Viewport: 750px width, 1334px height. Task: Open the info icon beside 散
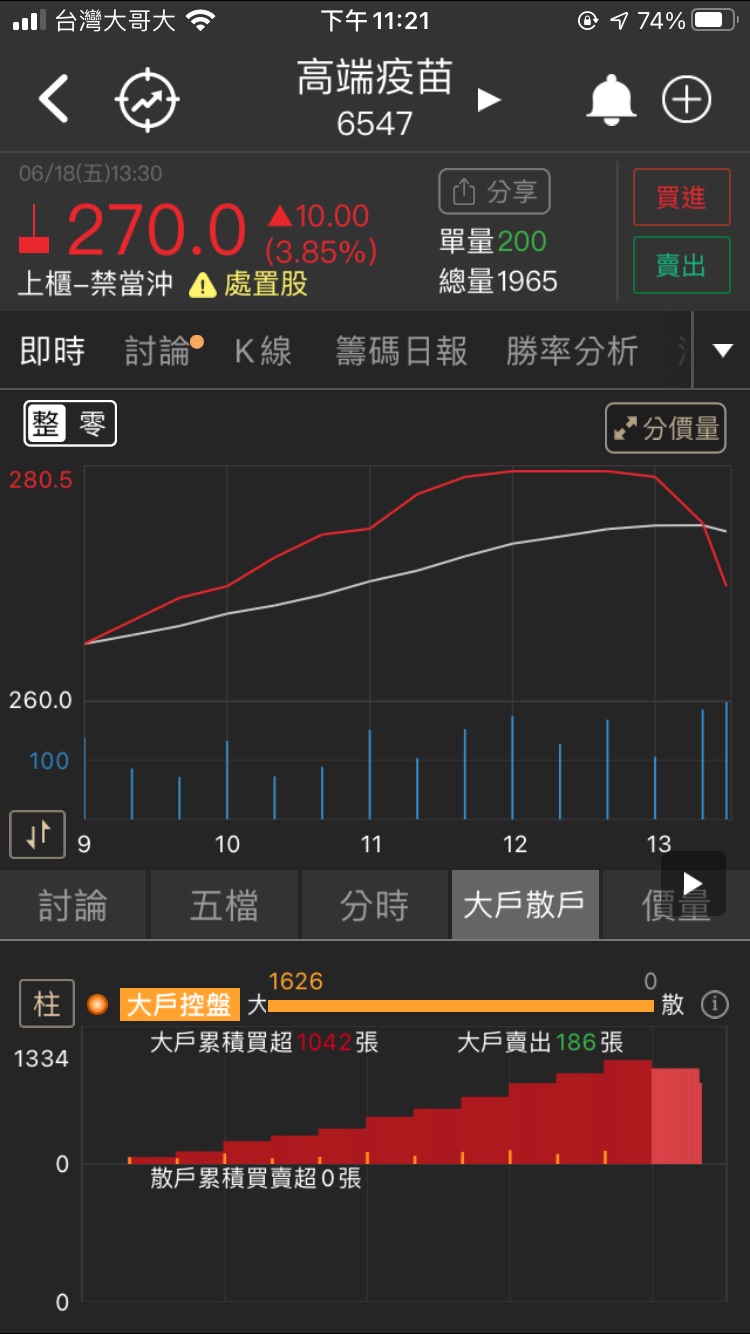[x=715, y=1005]
